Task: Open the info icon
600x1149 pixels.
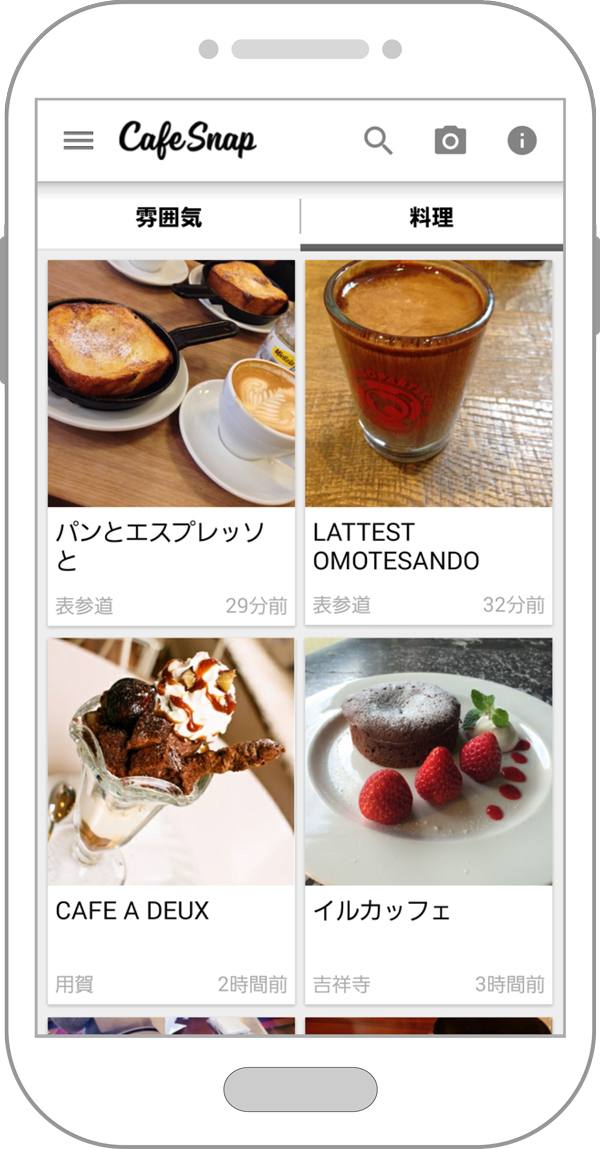Action: 522,140
